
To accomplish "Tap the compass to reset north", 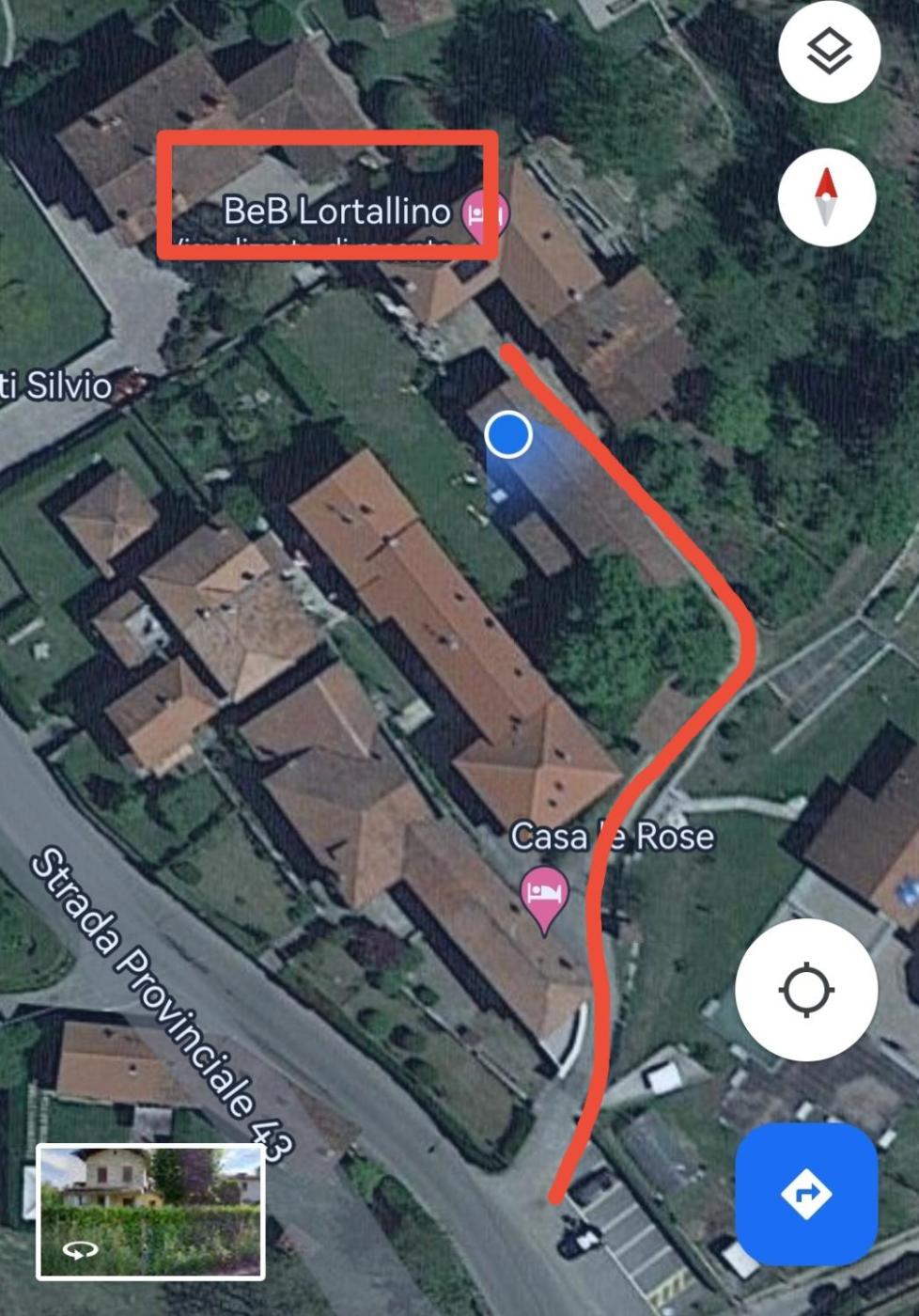I will (826, 197).
